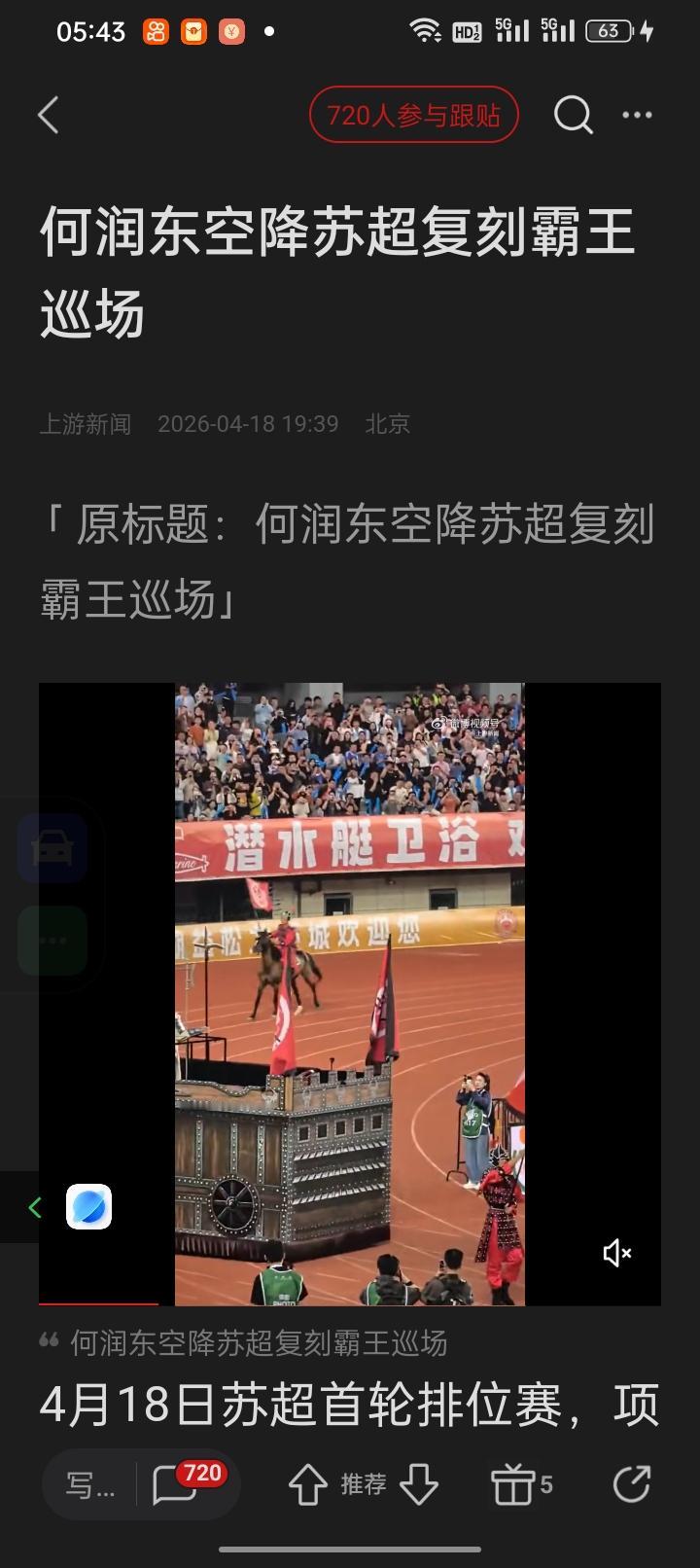Open the article headline link
This screenshot has height=1568, width=700.
pyautogui.click(x=338, y=267)
